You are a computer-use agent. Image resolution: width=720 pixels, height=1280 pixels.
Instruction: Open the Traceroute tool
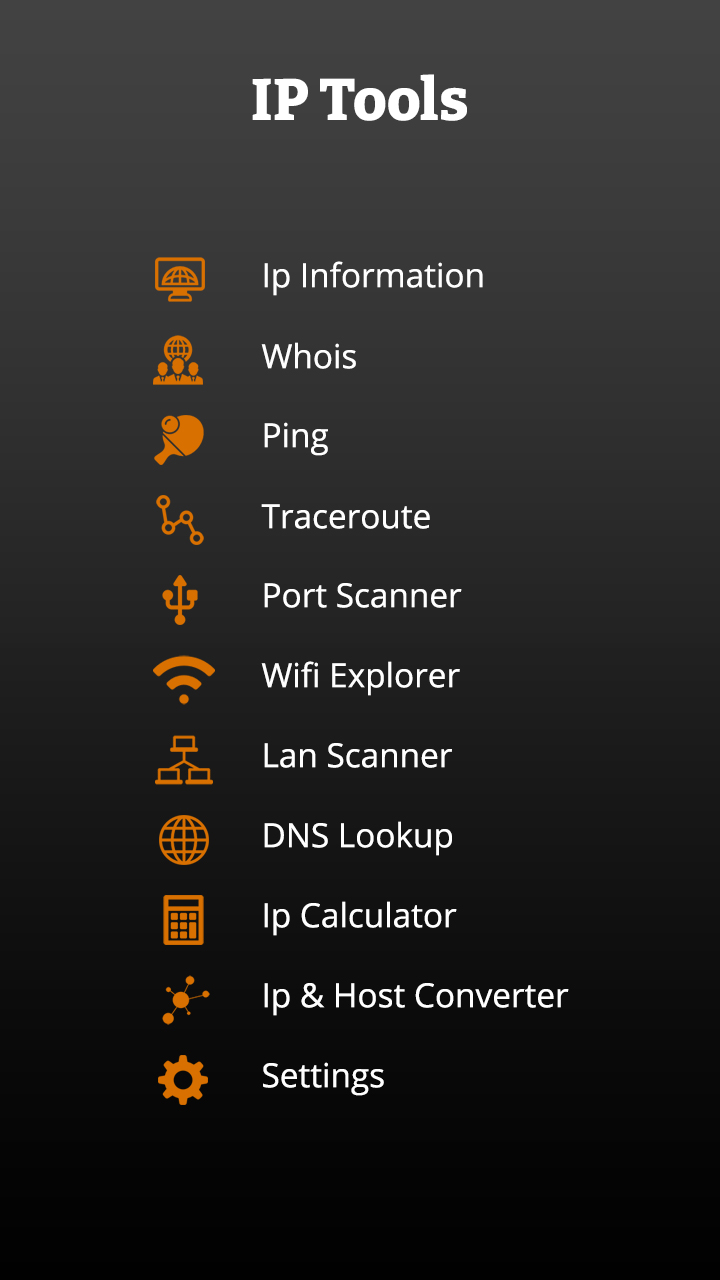346,516
